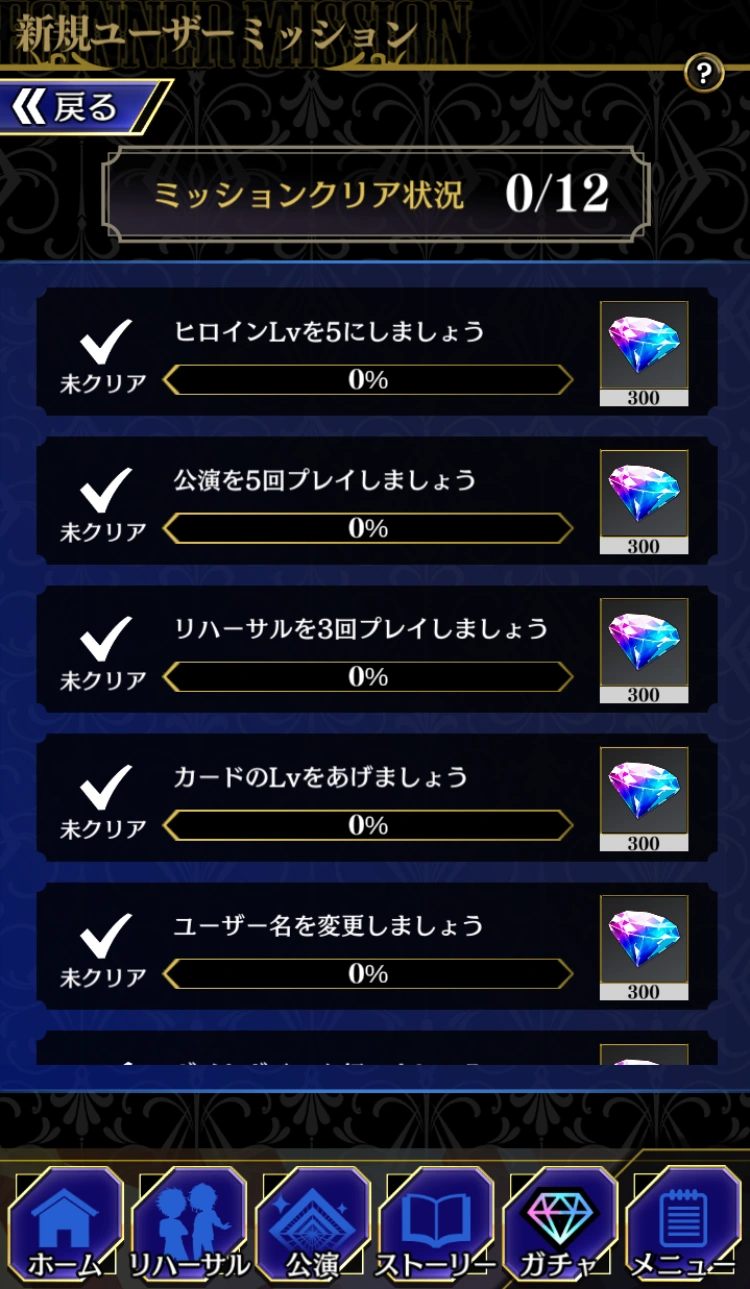
Task: Switch to the ストーリー tab
Action: pos(436,1224)
